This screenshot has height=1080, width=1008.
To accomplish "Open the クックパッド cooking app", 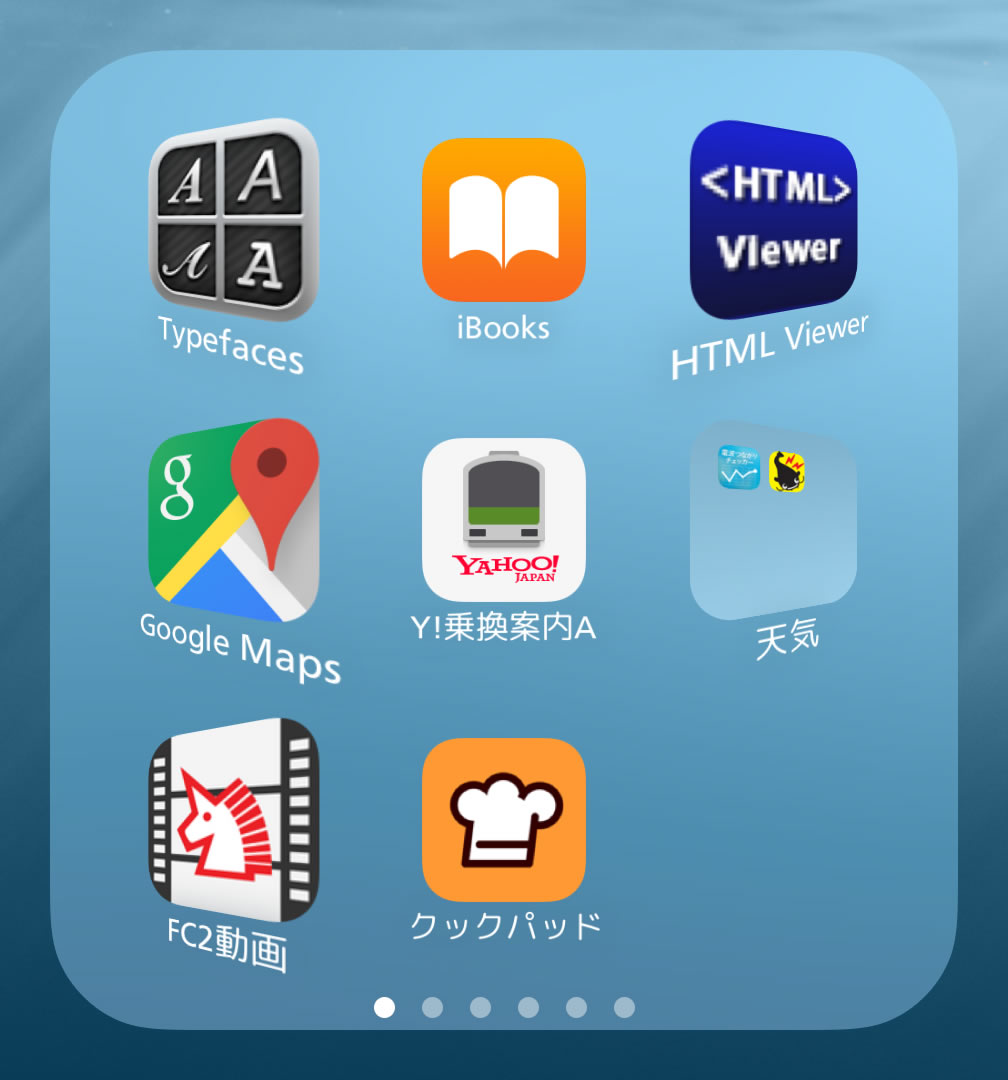I will pyautogui.click(x=503, y=820).
